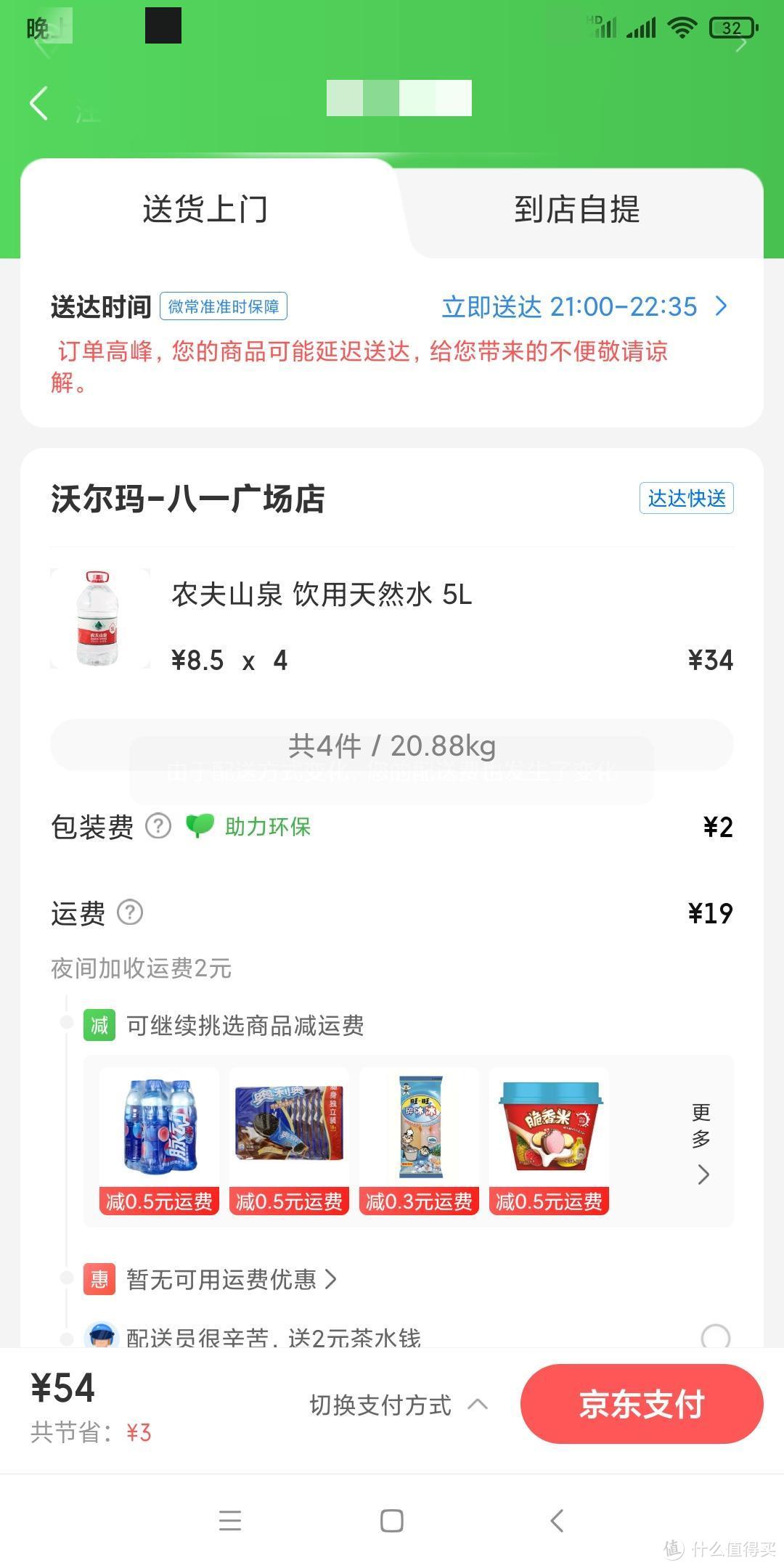Change delivery time 立即送达 21:00-22:35

(x=584, y=306)
